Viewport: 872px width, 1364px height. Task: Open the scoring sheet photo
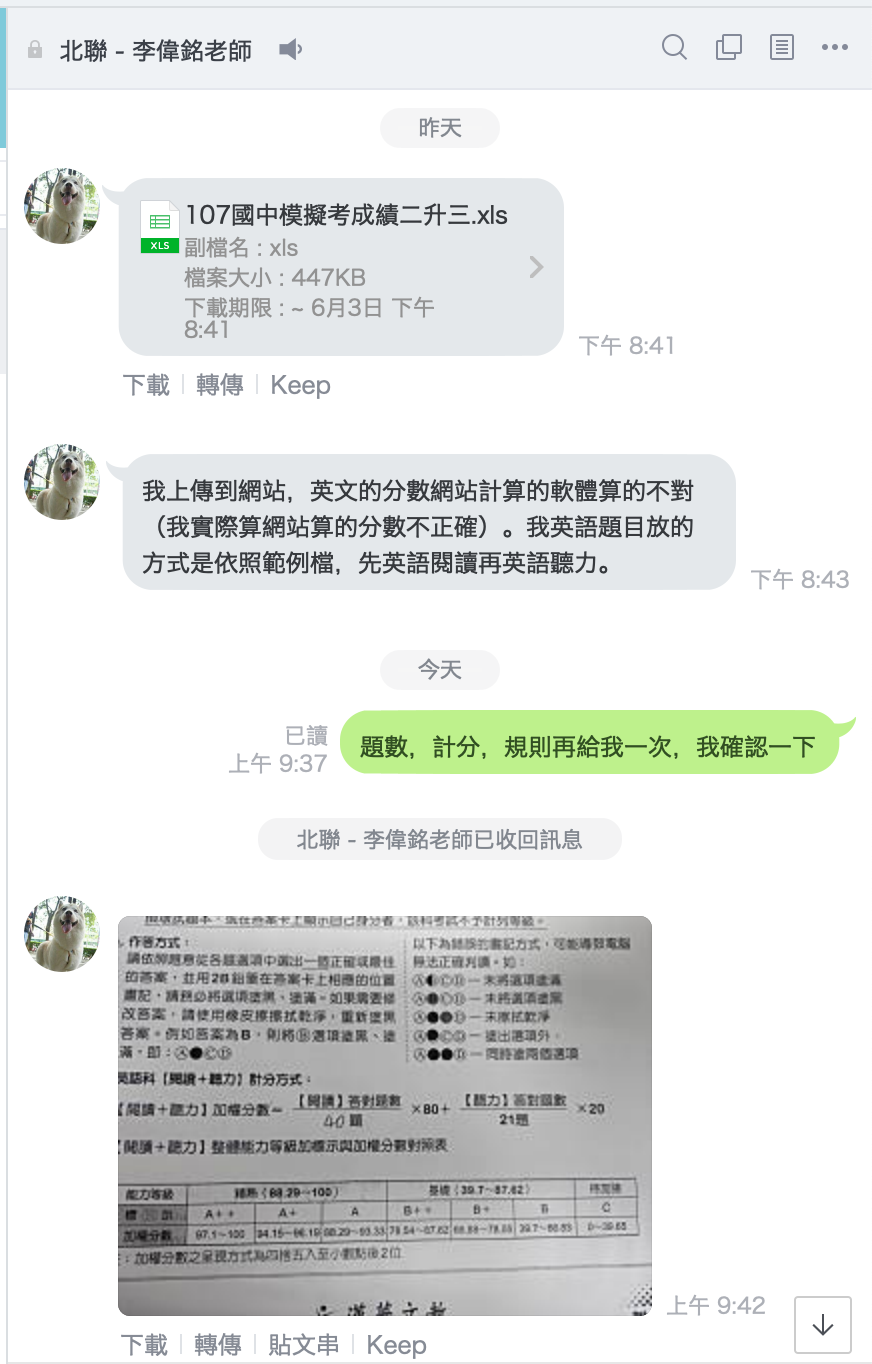(x=384, y=1115)
